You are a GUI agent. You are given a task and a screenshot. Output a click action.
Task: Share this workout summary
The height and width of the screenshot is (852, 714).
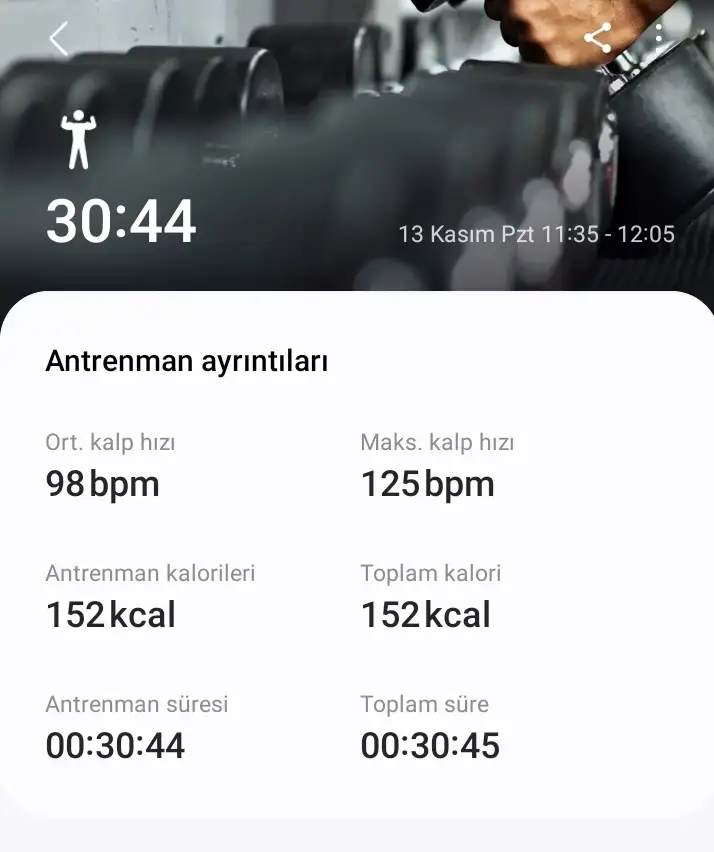[597, 38]
